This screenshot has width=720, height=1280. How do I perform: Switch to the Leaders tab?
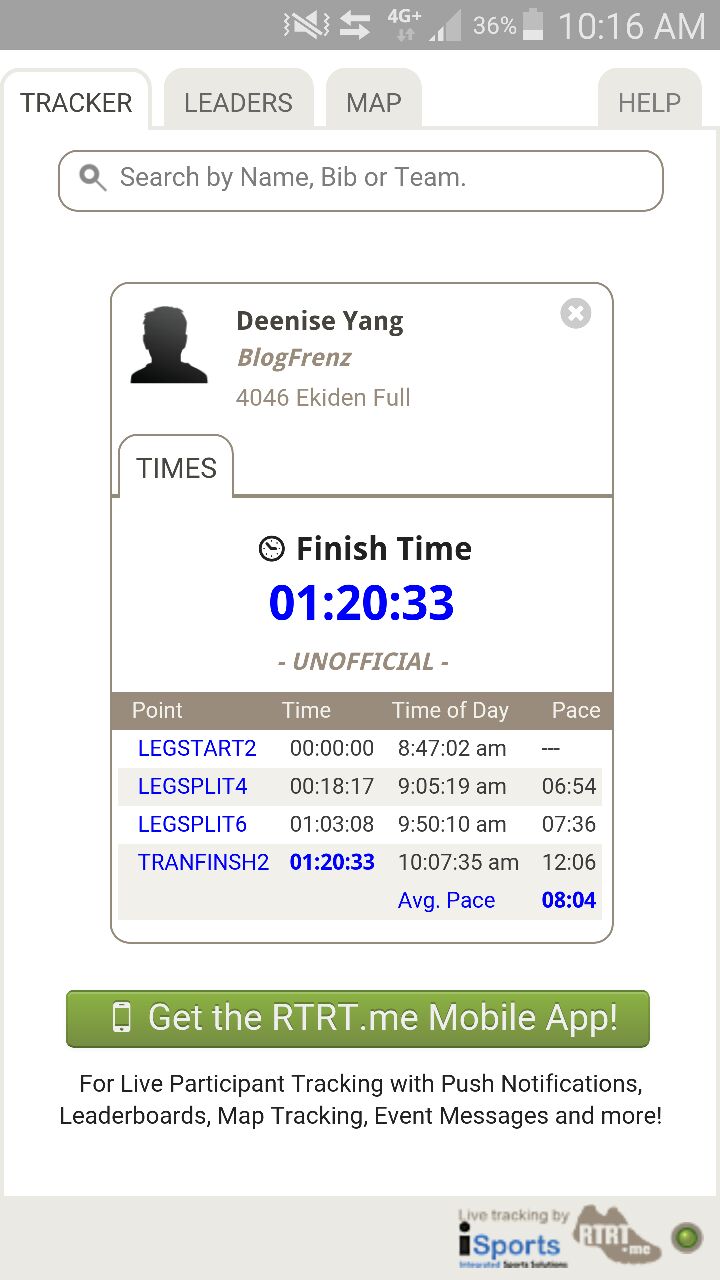(238, 103)
